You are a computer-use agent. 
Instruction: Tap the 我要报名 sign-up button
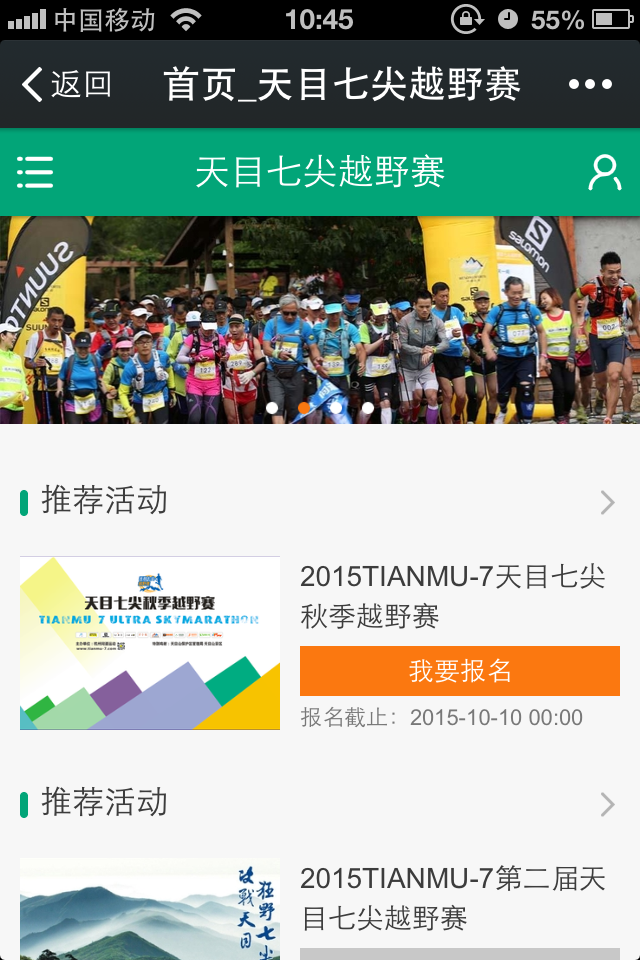(460, 671)
